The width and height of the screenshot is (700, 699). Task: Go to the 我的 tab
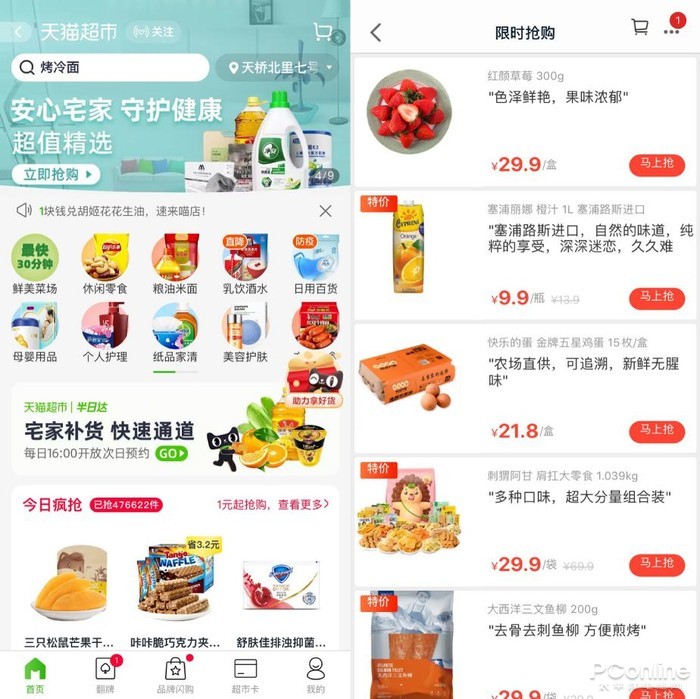(315, 675)
